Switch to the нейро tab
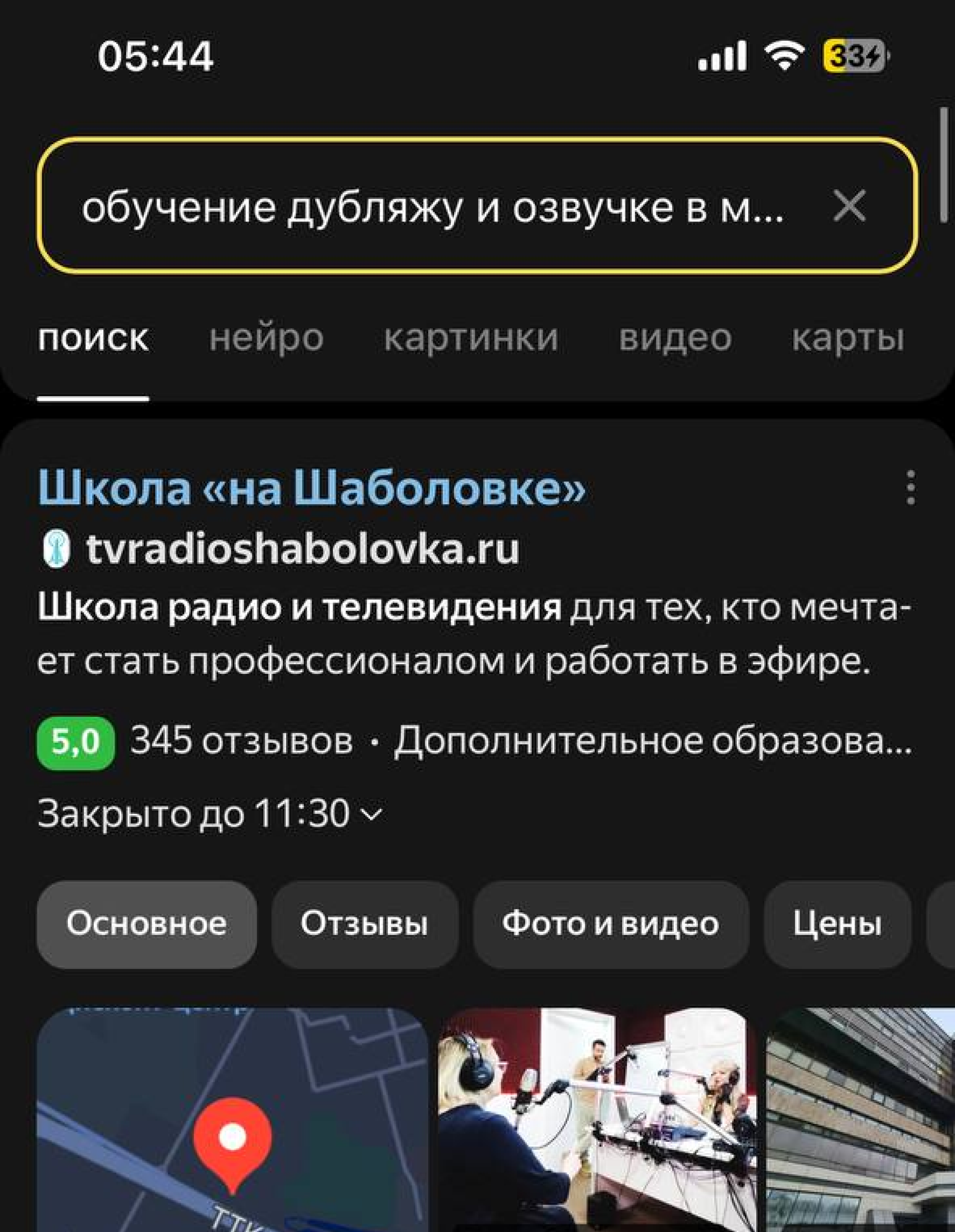Image resolution: width=955 pixels, height=1232 pixels. pos(266,339)
